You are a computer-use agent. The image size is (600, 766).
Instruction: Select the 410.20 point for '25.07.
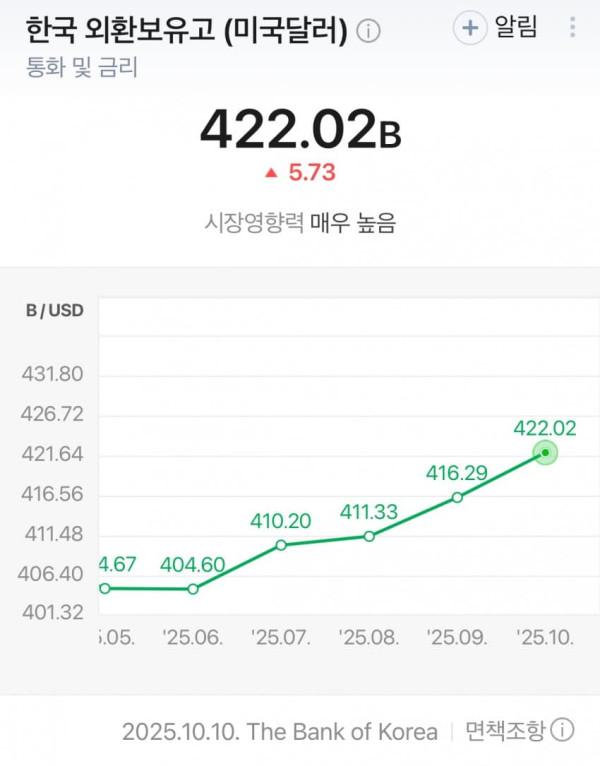281,545
